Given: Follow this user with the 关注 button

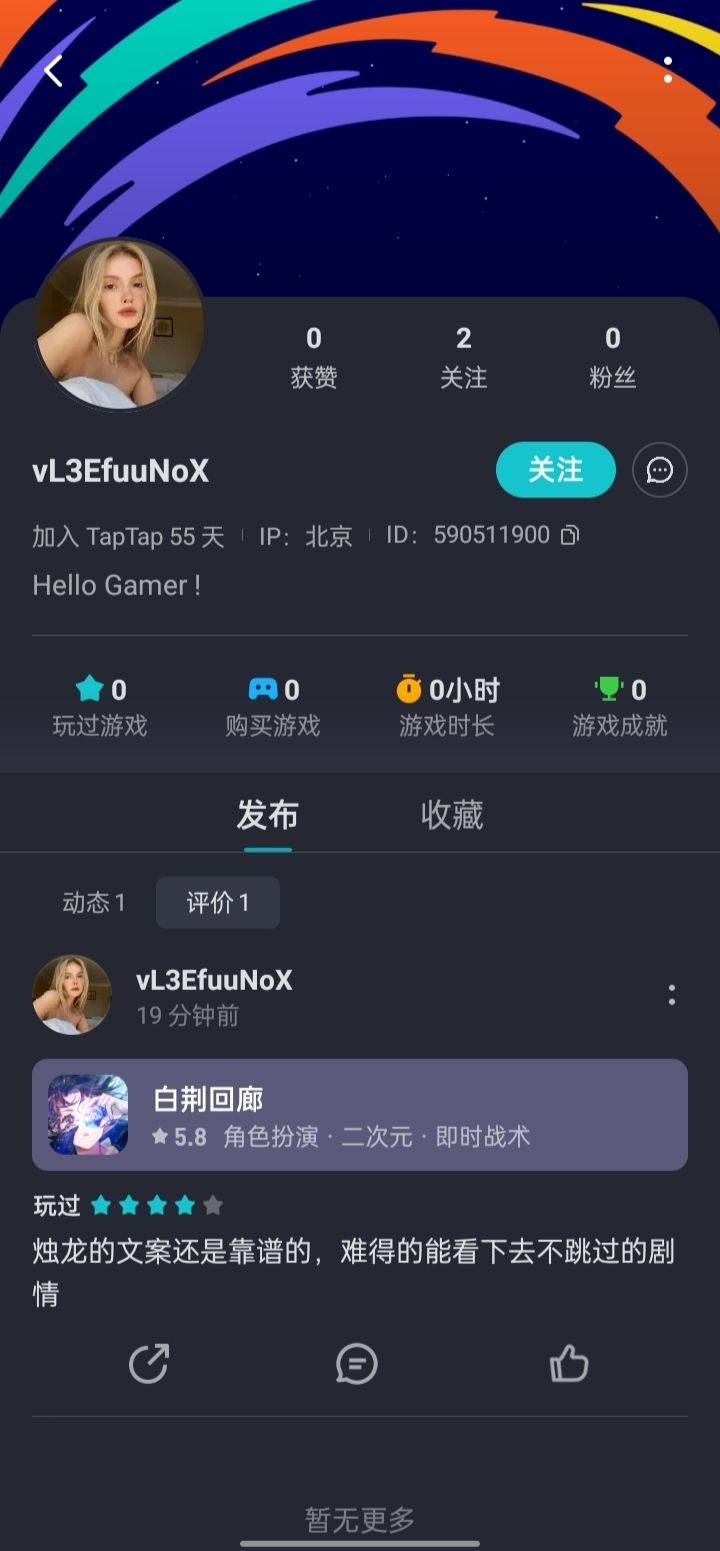Looking at the screenshot, I should coord(555,470).
